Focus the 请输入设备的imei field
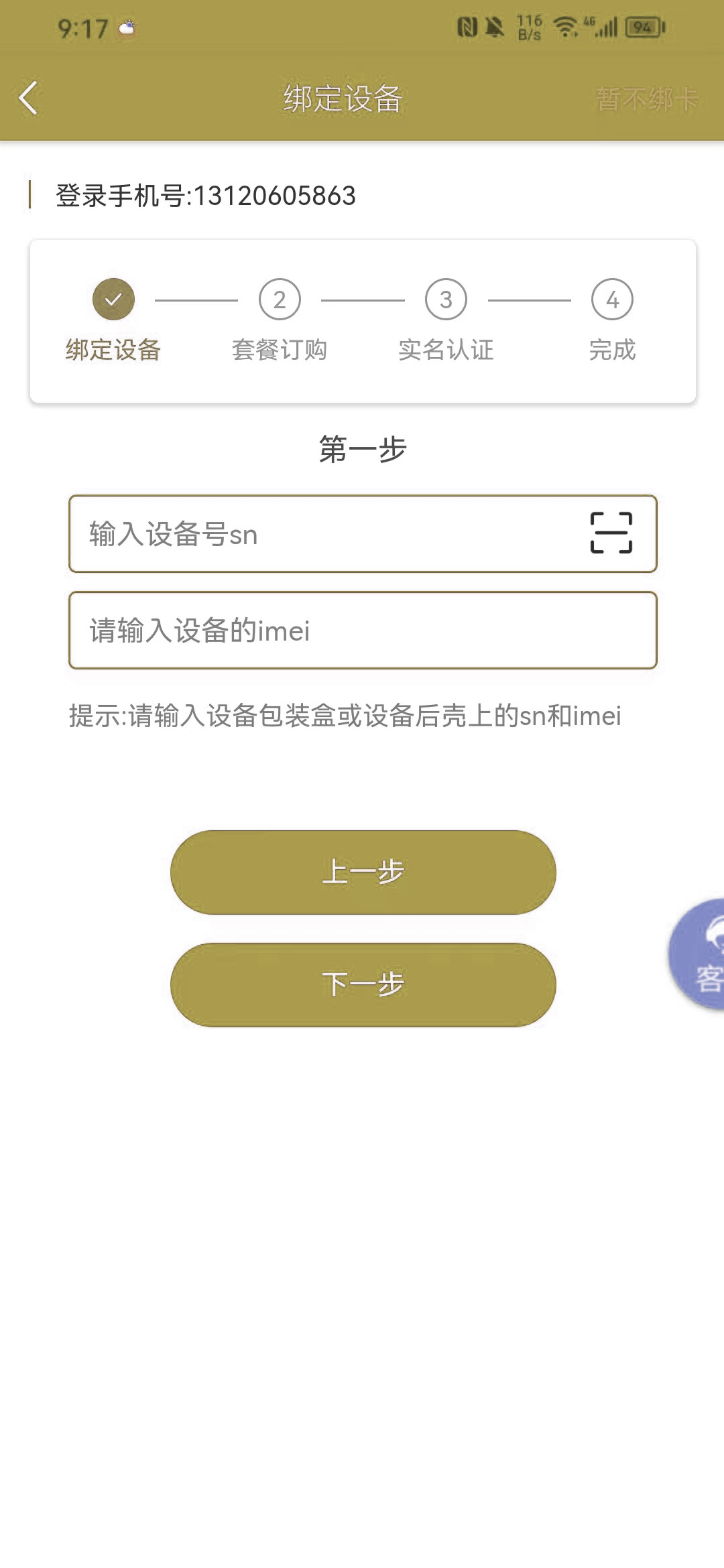 pos(363,631)
